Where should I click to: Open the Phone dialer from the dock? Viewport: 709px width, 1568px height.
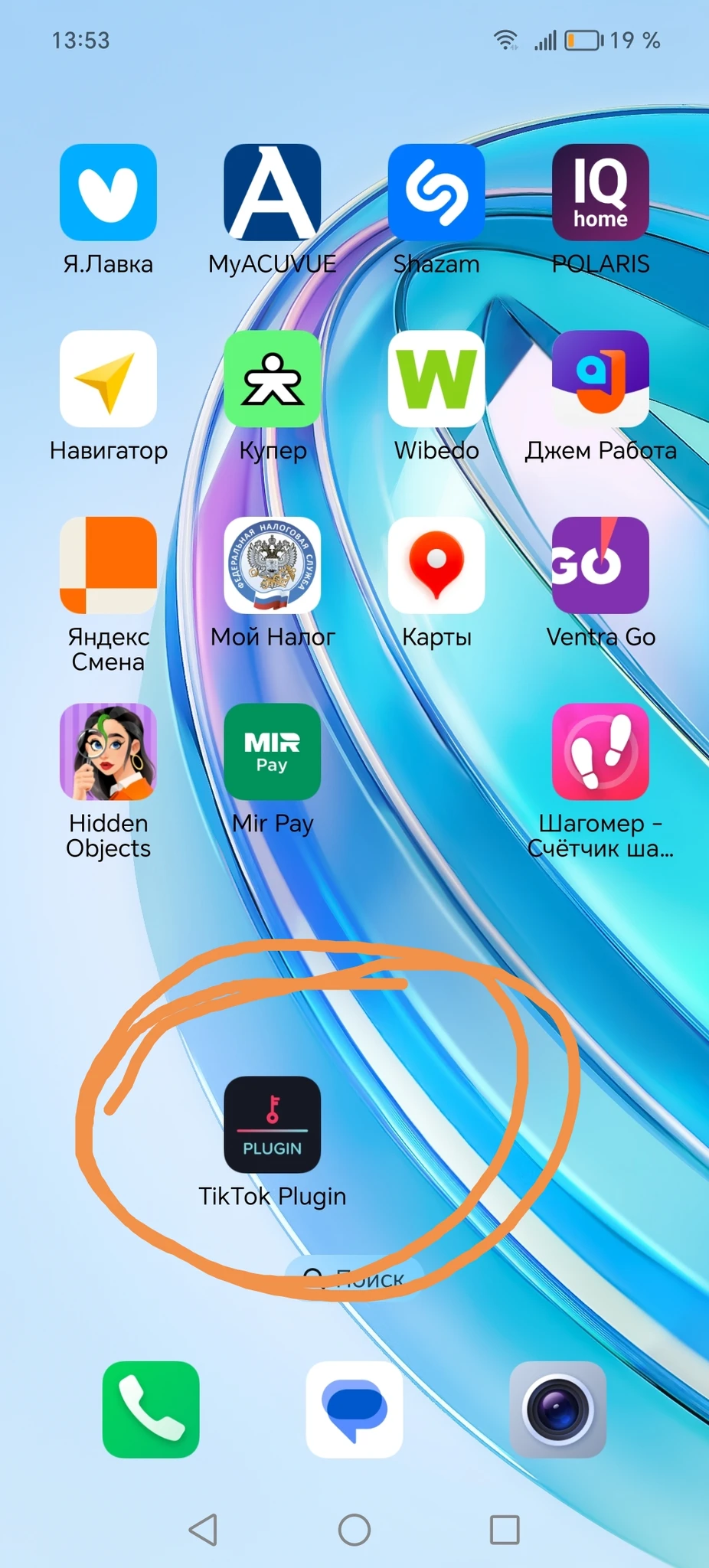[x=151, y=1410]
